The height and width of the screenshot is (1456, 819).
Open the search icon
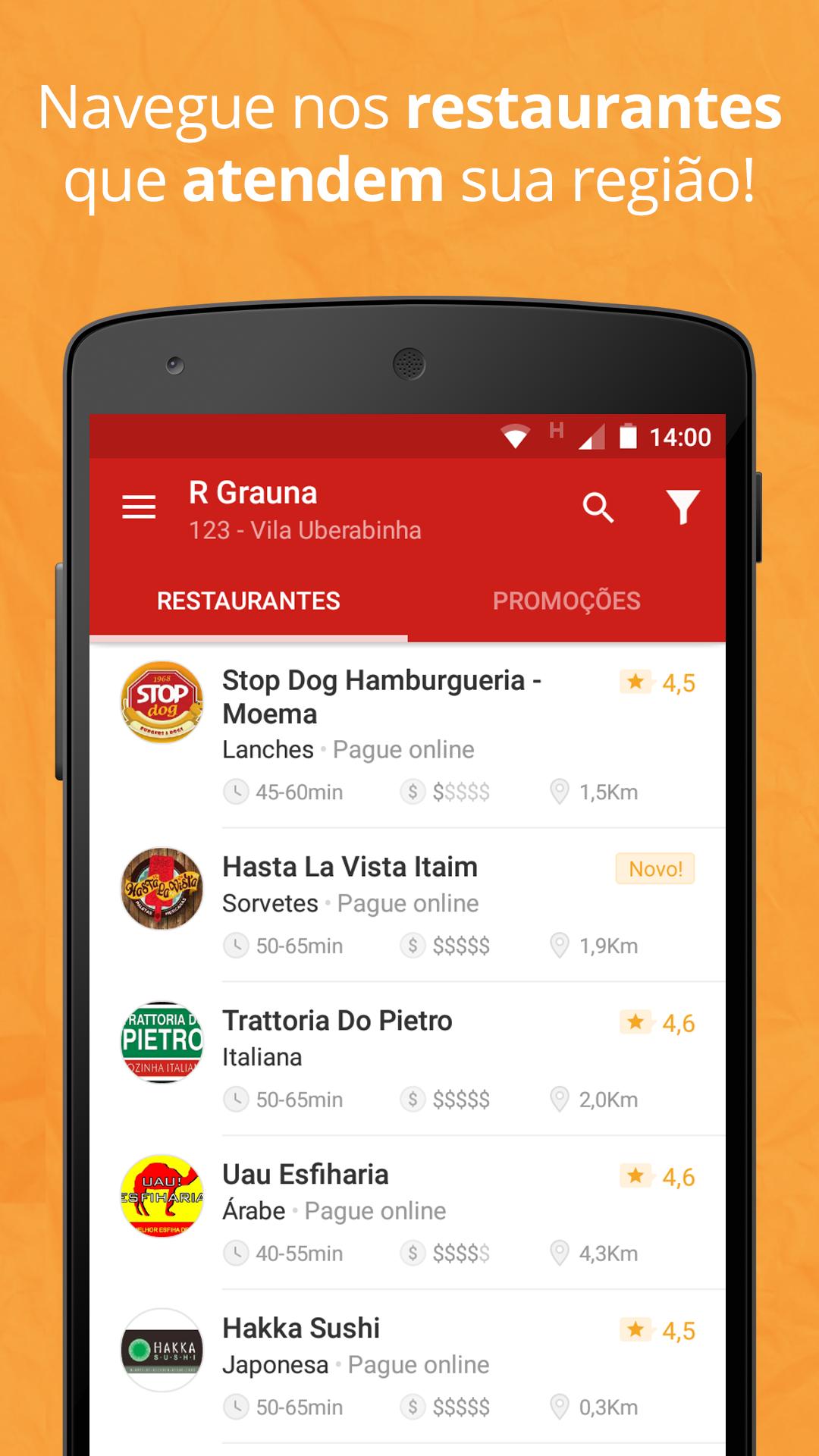[598, 508]
